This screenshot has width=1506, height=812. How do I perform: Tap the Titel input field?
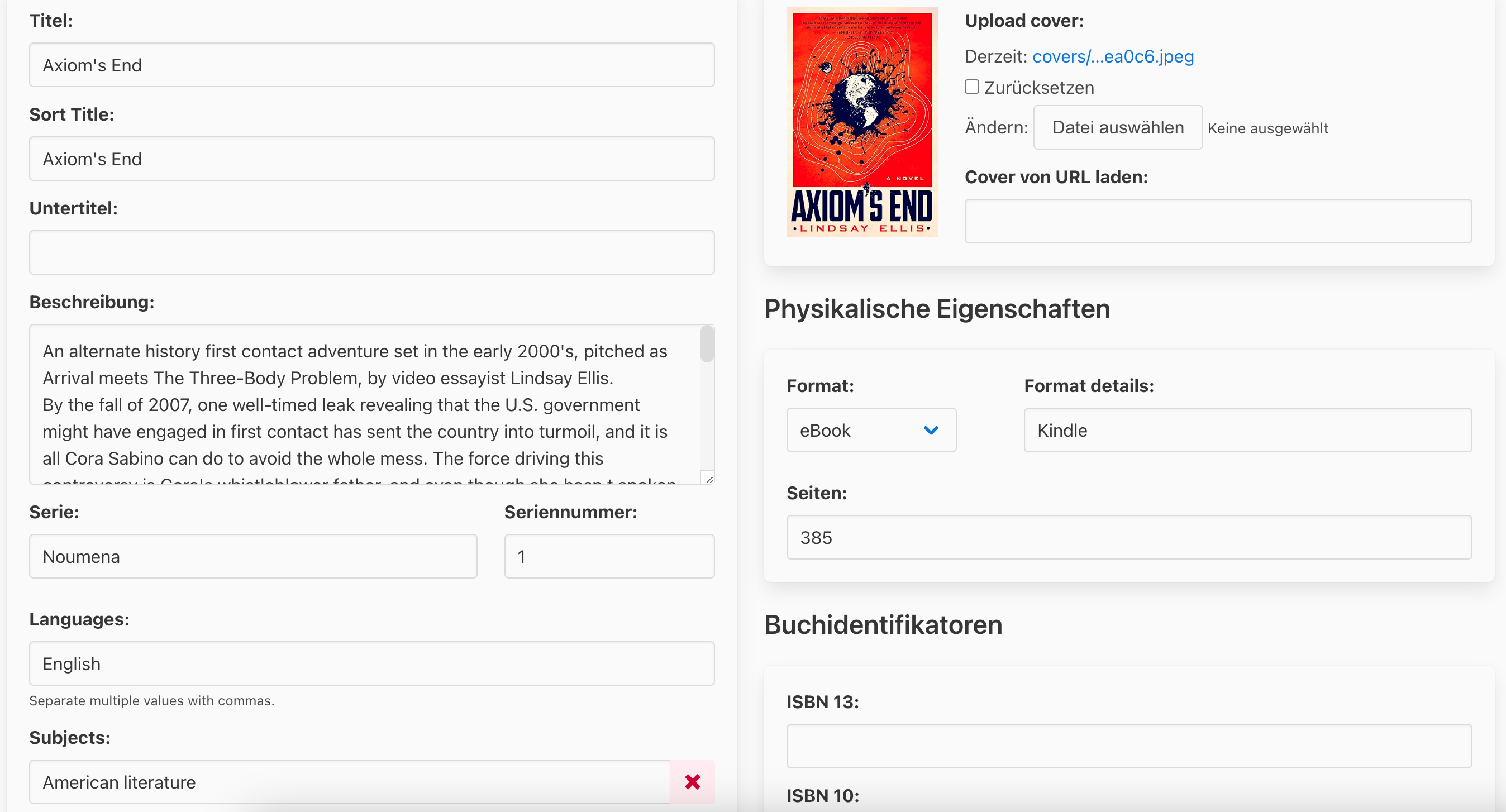(x=371, y=65)
